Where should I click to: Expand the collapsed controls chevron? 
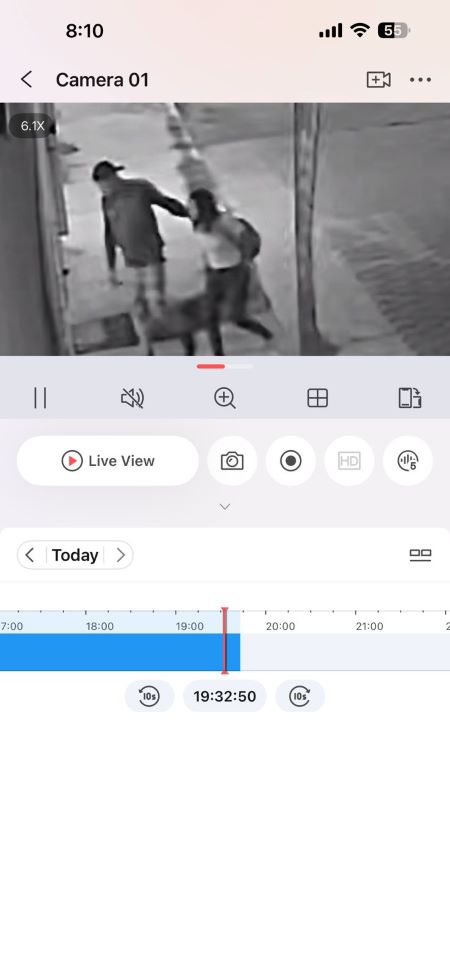click(x=225, y=507)
